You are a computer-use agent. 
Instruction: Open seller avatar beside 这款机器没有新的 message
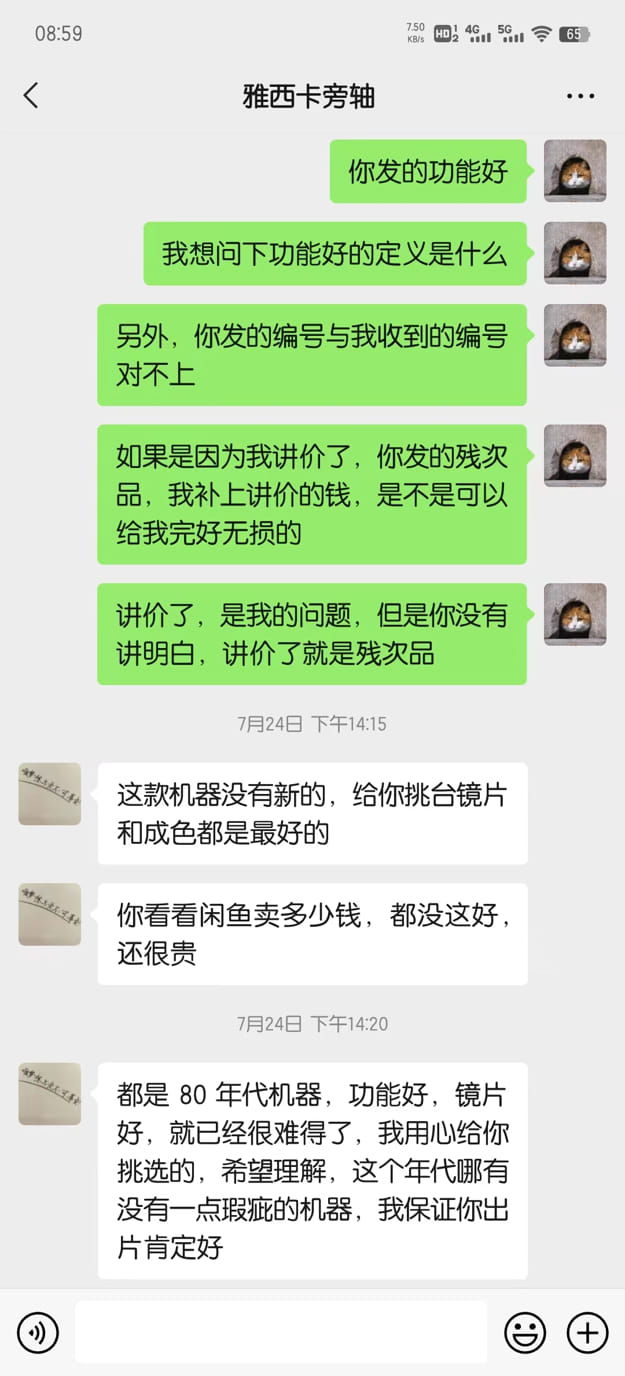[x=50, y=794]
